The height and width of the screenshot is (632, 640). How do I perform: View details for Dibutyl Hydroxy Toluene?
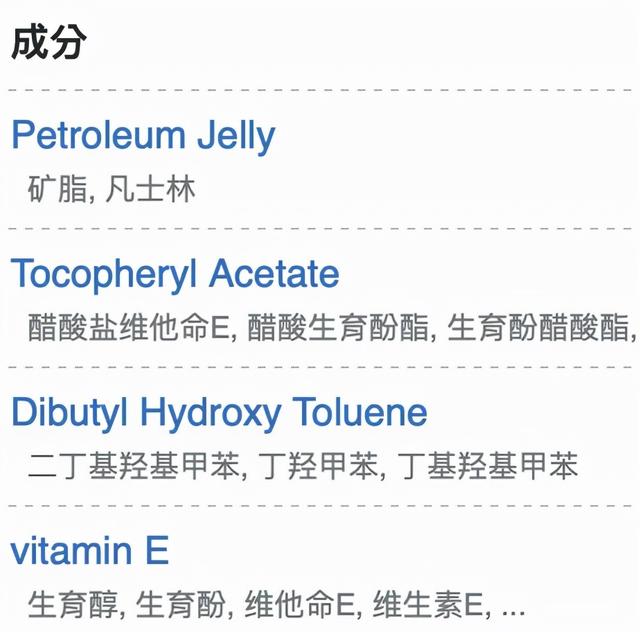(219, 412)
